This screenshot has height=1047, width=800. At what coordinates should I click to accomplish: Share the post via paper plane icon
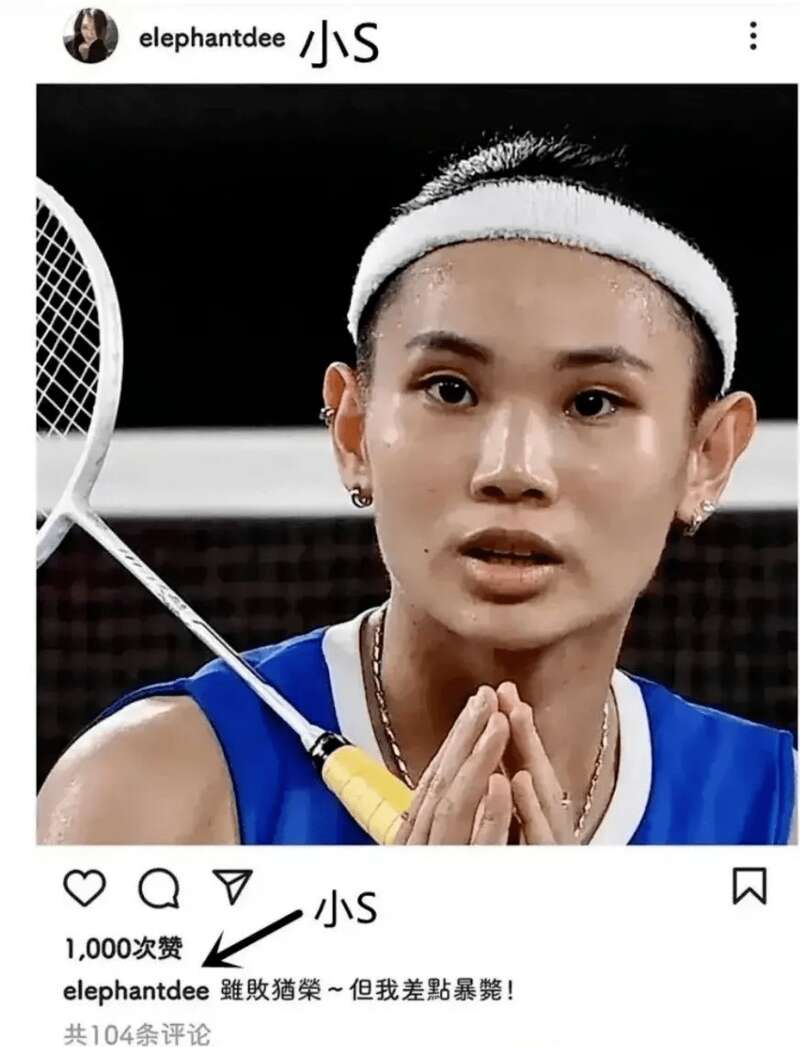tap(232, 886)
